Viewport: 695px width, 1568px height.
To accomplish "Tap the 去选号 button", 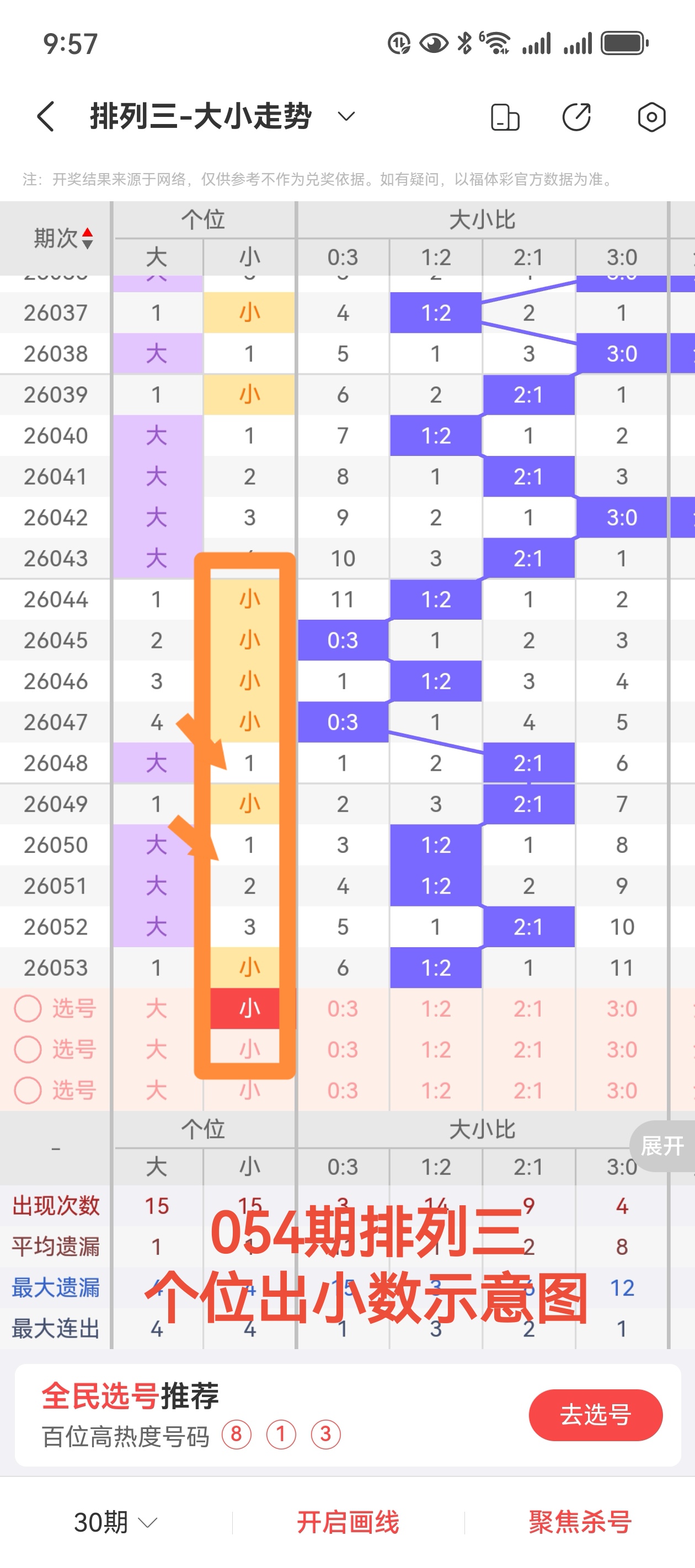I will point(595,1415).
